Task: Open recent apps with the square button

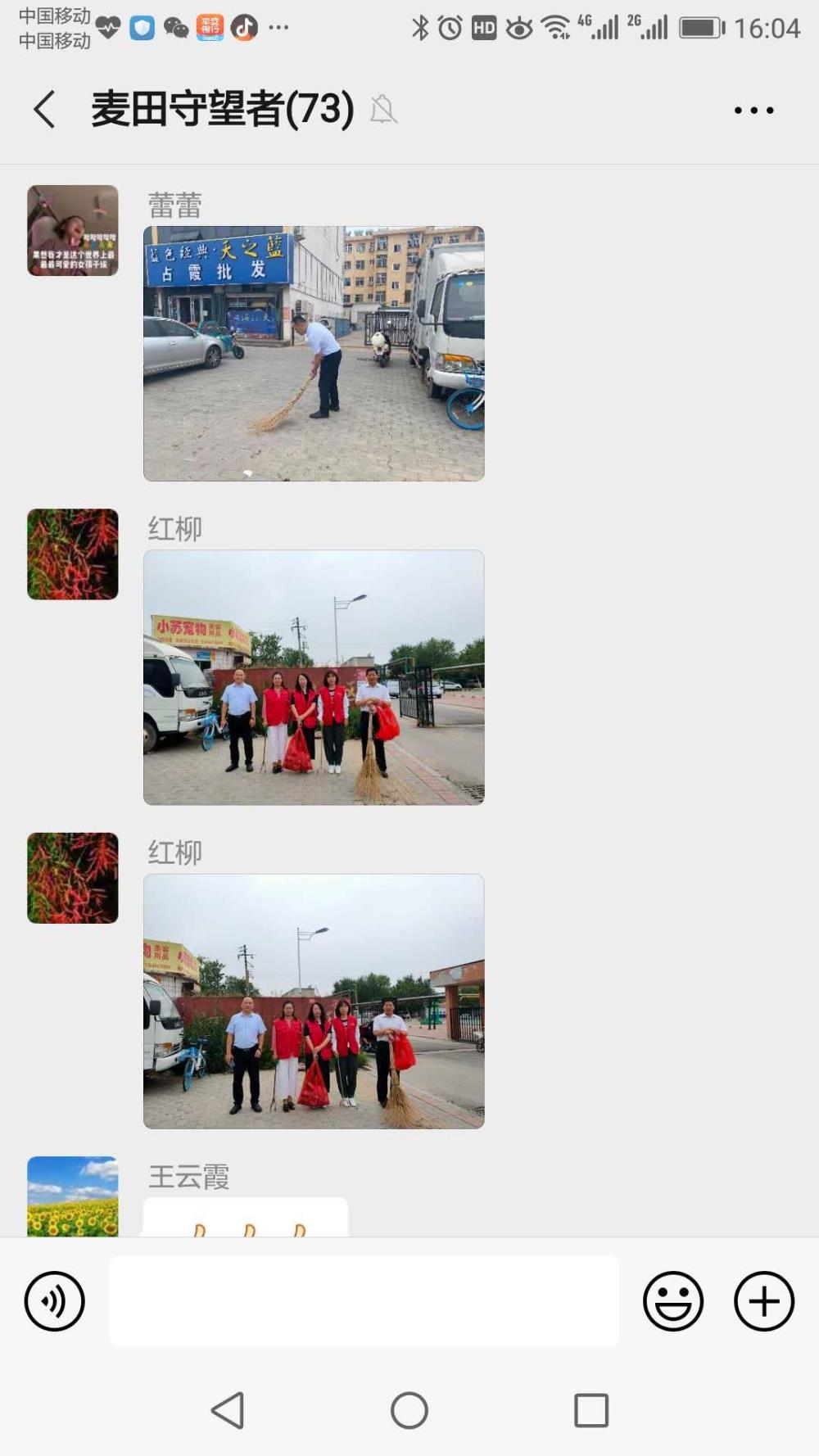Action: 591,1410
